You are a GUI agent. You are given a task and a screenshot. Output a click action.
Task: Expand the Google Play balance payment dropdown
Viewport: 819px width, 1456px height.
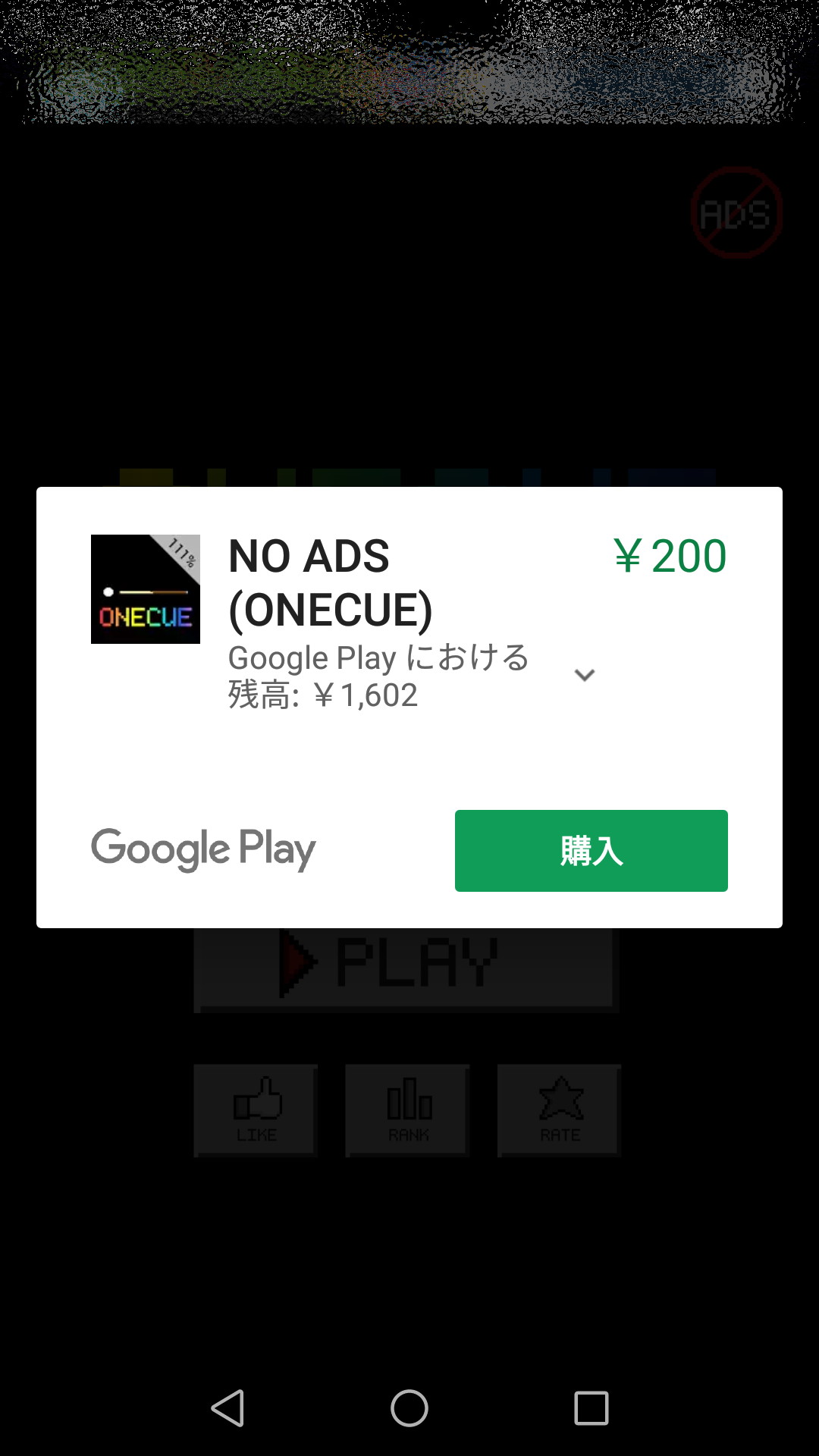[584, 675]
